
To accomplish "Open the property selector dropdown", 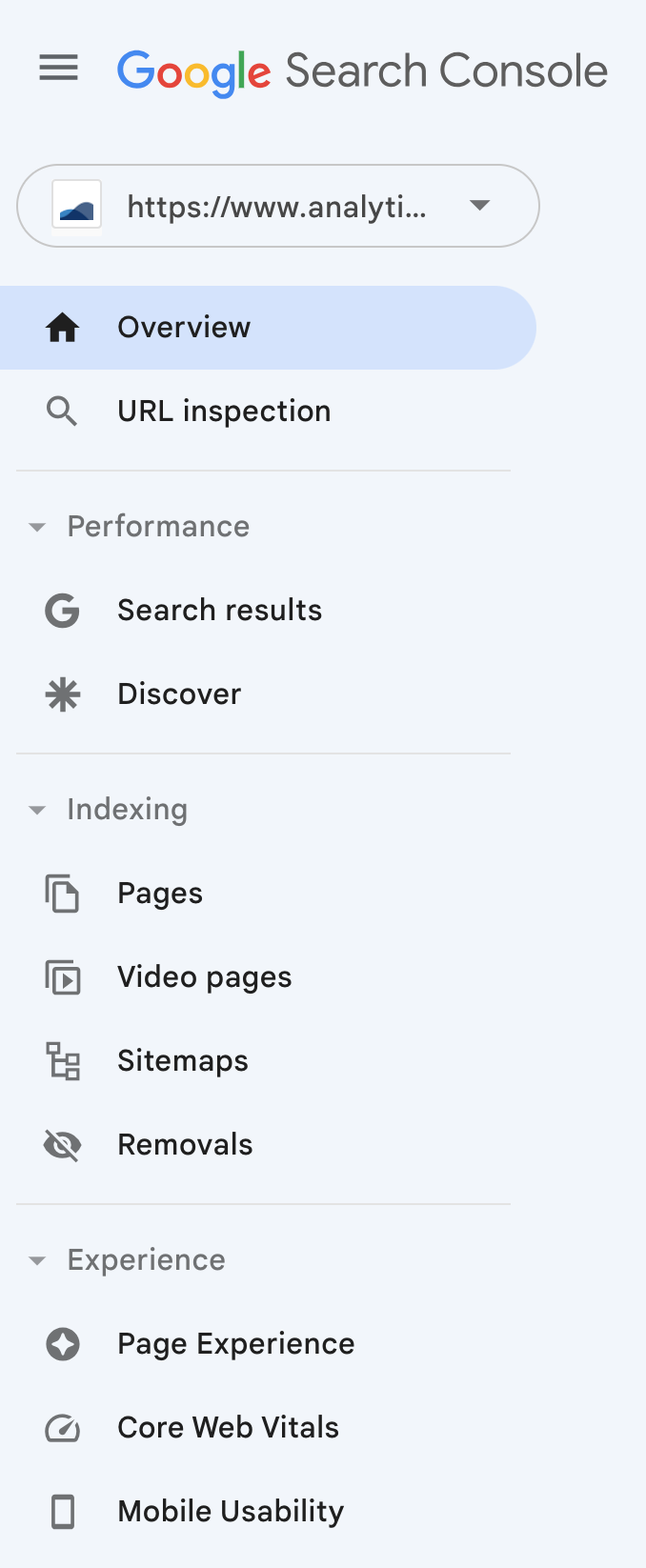I will [x=277, y=206].
